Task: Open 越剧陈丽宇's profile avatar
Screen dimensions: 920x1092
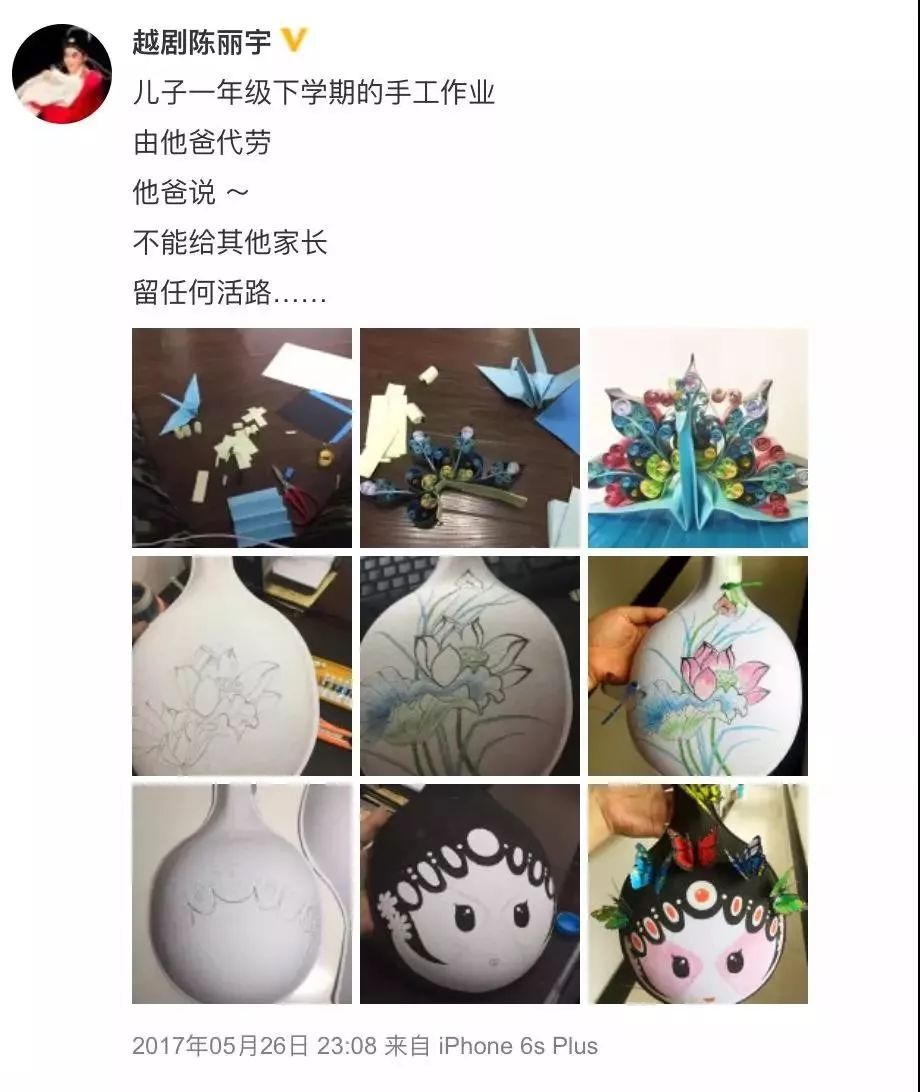Action: pos(62,74)
